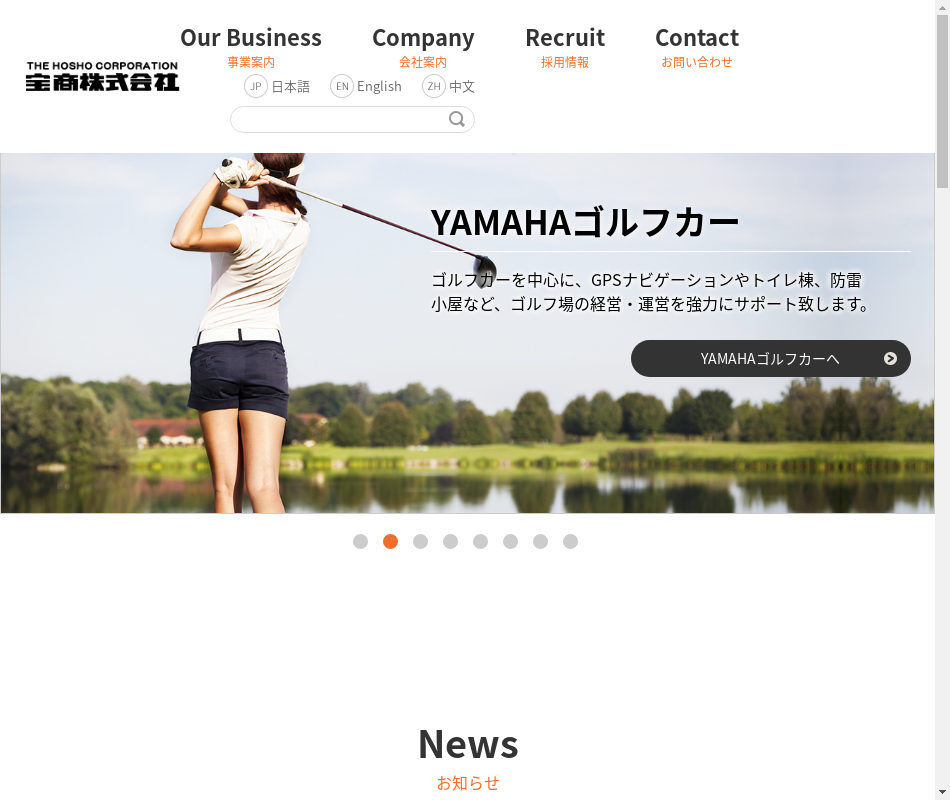The height and width of the screenshot is (800, 950).
Task: Jump to the last carousel slide
Action: 570,541
